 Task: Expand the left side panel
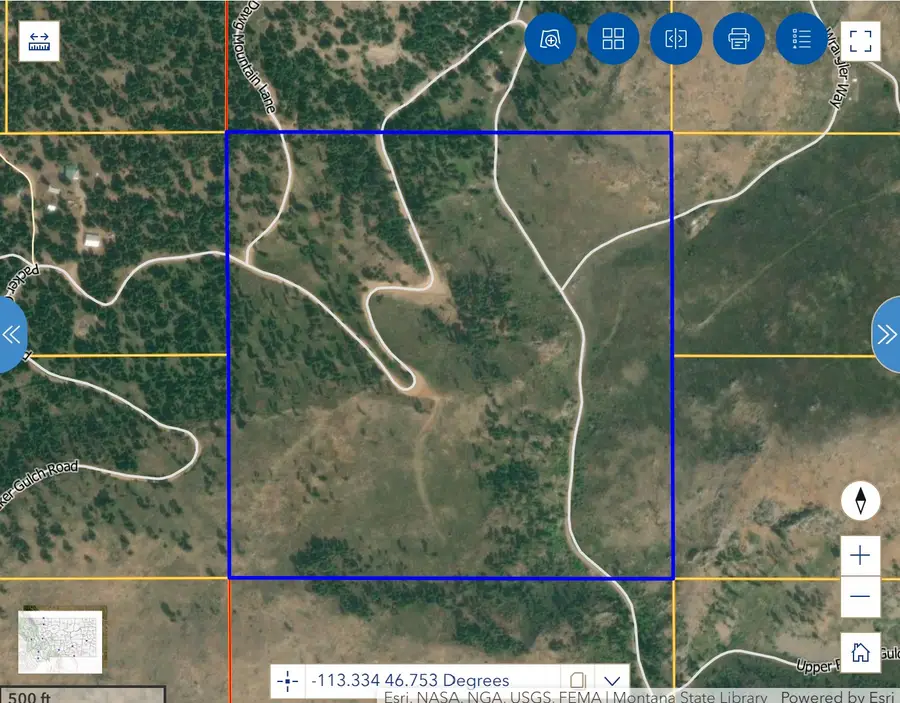tap(11, 335)
